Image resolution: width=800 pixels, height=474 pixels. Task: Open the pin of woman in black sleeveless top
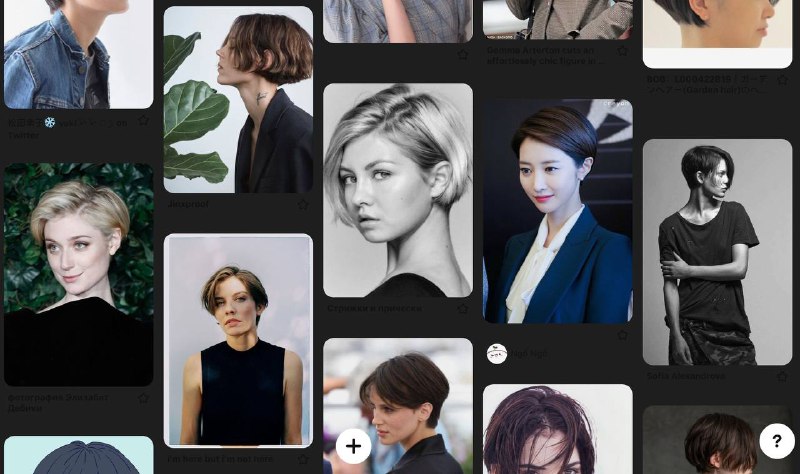pos(238,340)
